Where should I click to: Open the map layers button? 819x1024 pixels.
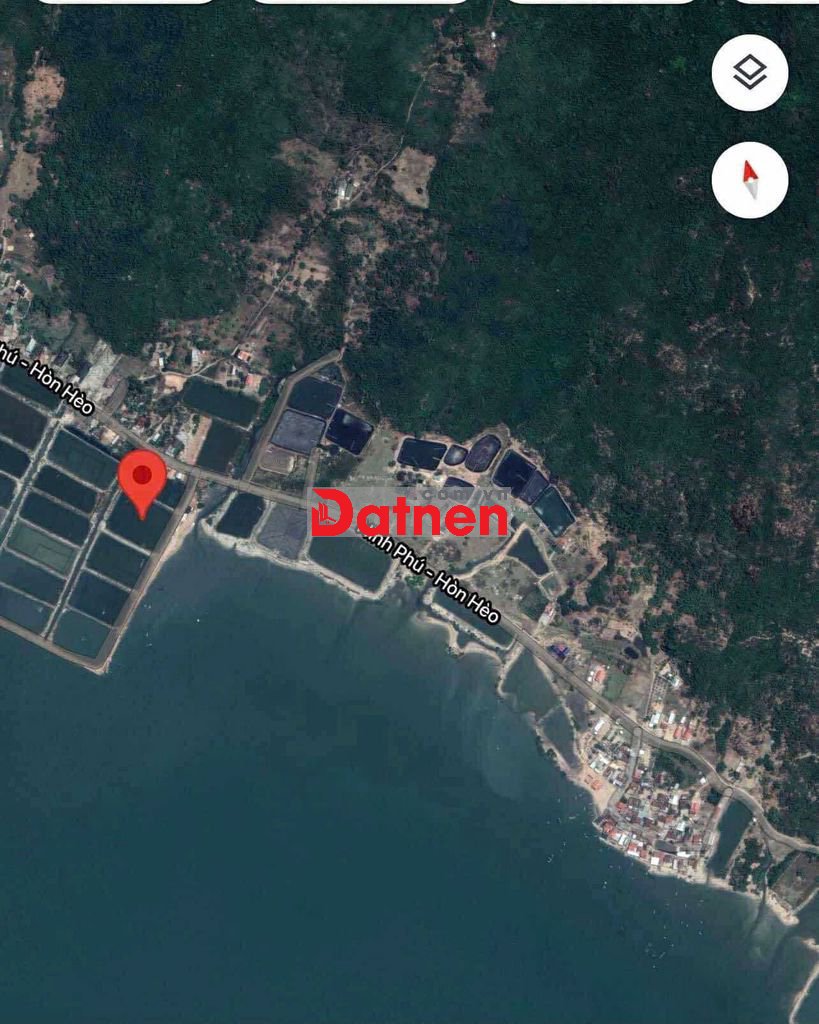tap(749, 73)
